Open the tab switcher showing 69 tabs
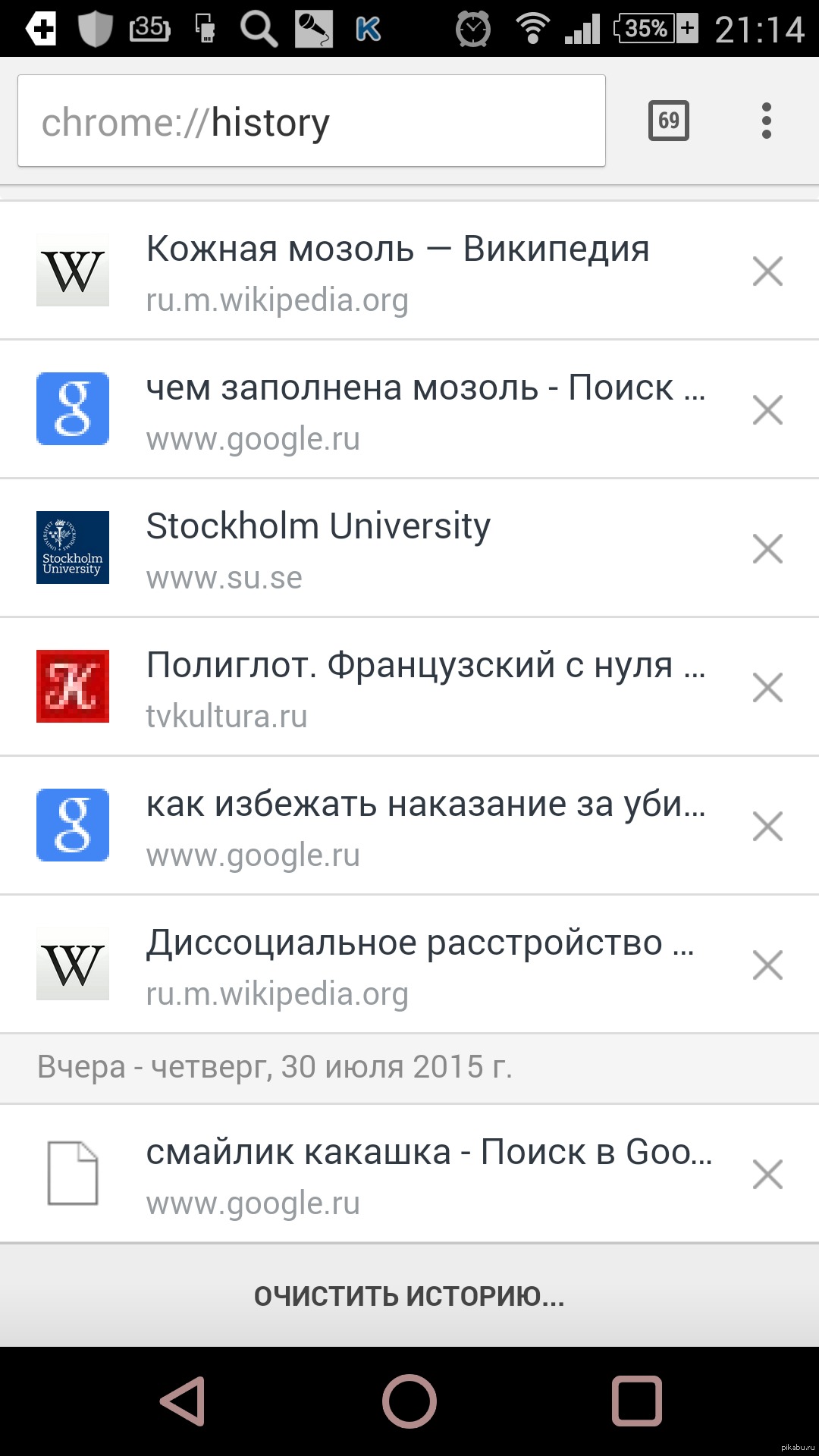 coord(668,121)
